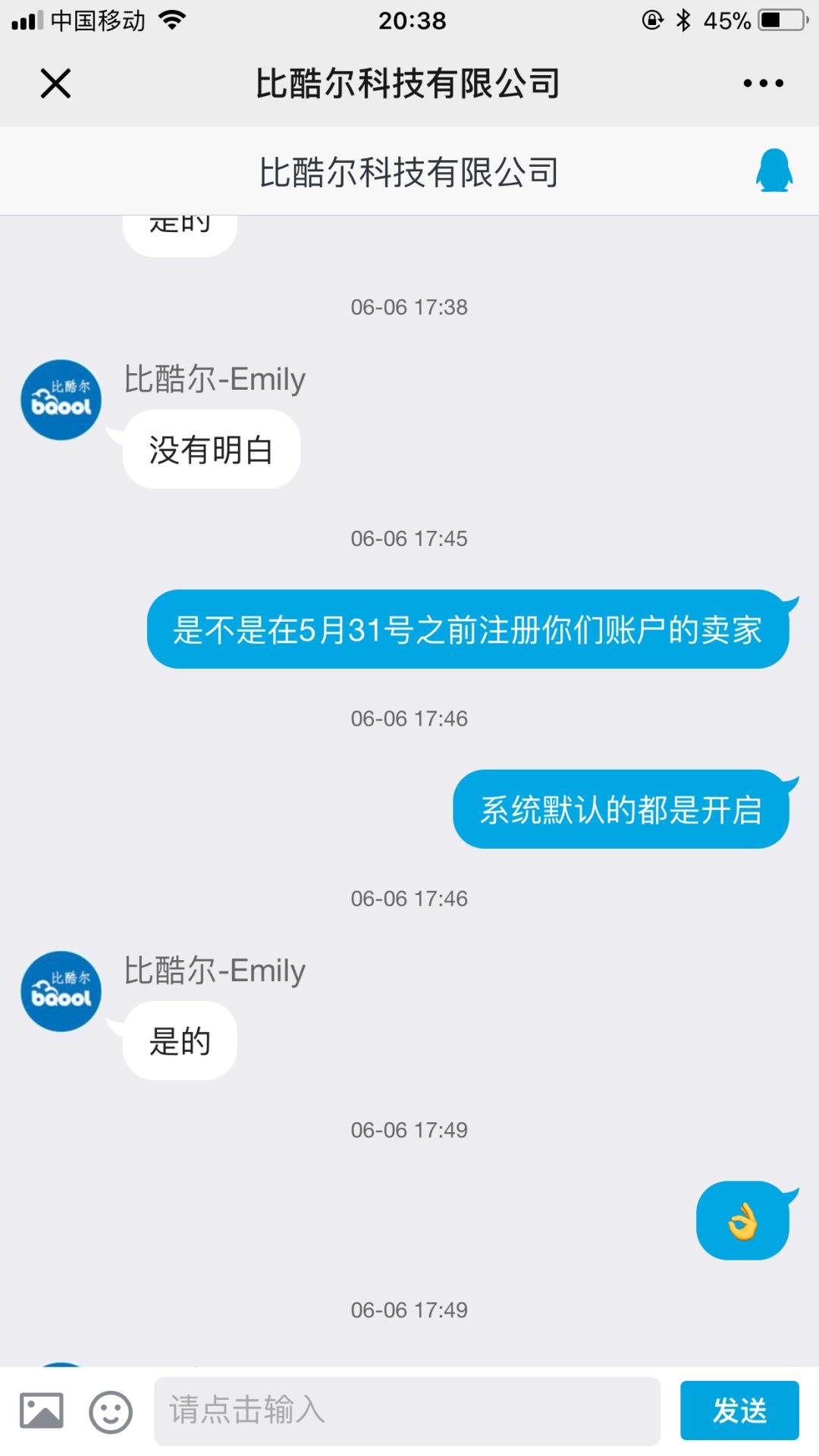Attach a picture to the chat
This screenshot has height=1456, width=819.
tap(42, 1410)
